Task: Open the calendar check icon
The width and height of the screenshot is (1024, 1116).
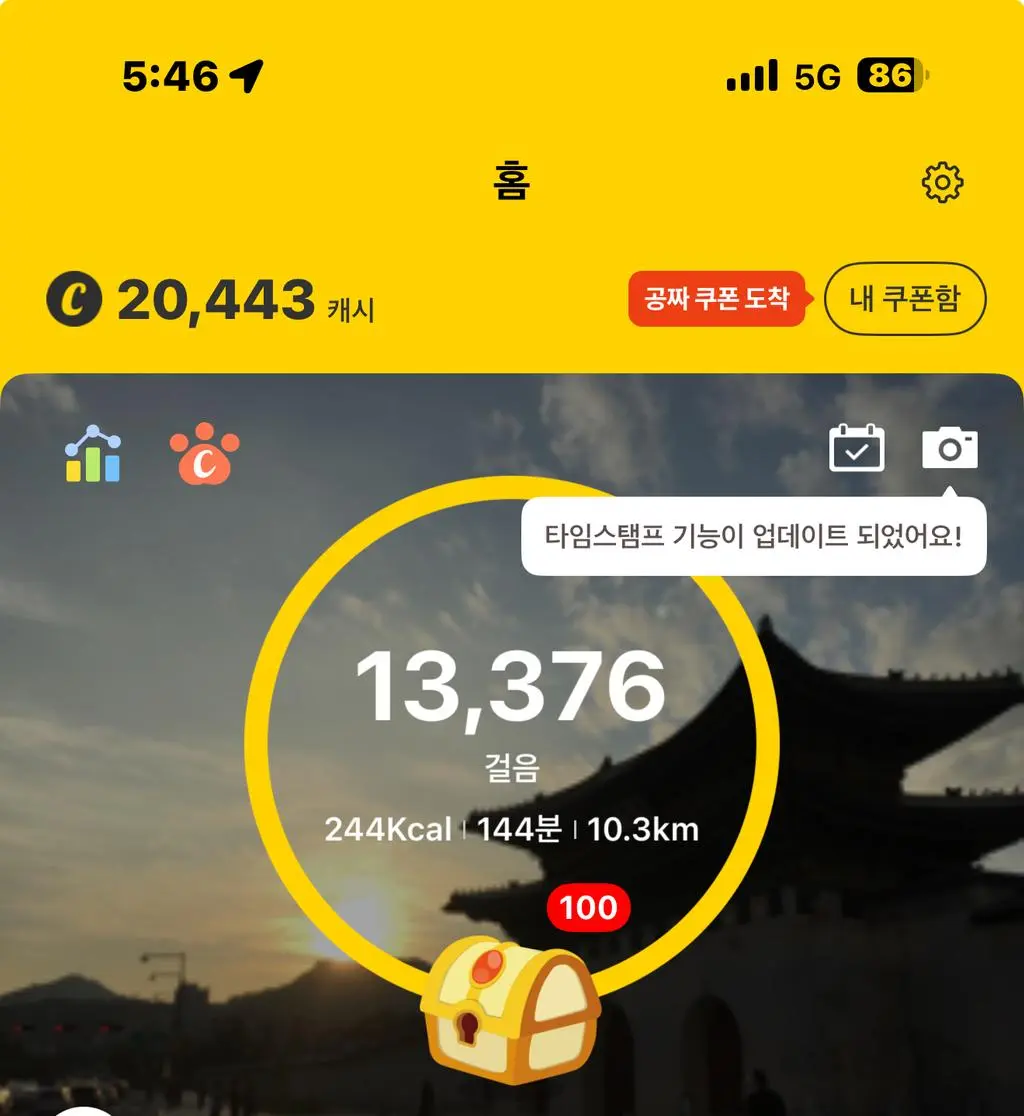Action: pos(857,449)
